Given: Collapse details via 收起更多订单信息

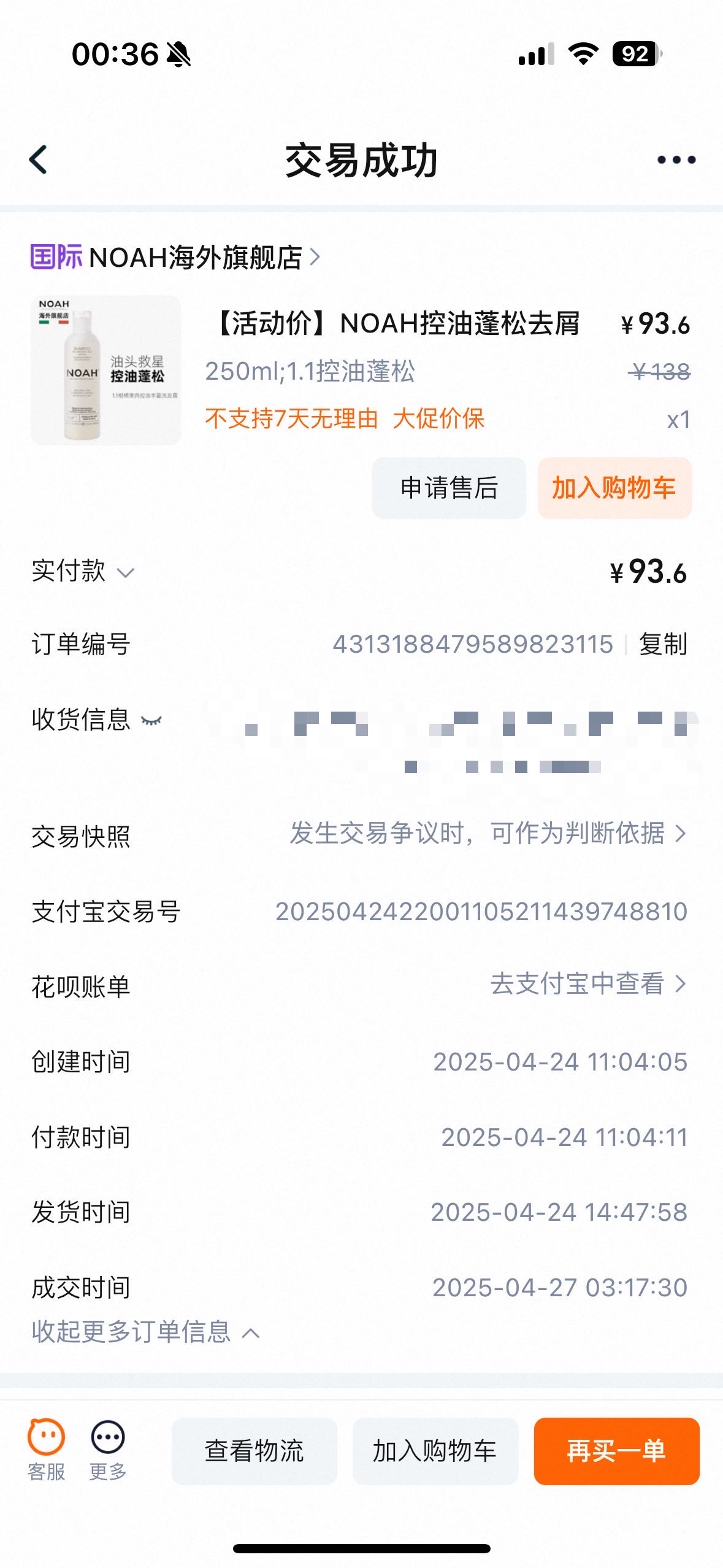Looking at the screenshot, I should pyautogui.click(x=145, y=1332).
